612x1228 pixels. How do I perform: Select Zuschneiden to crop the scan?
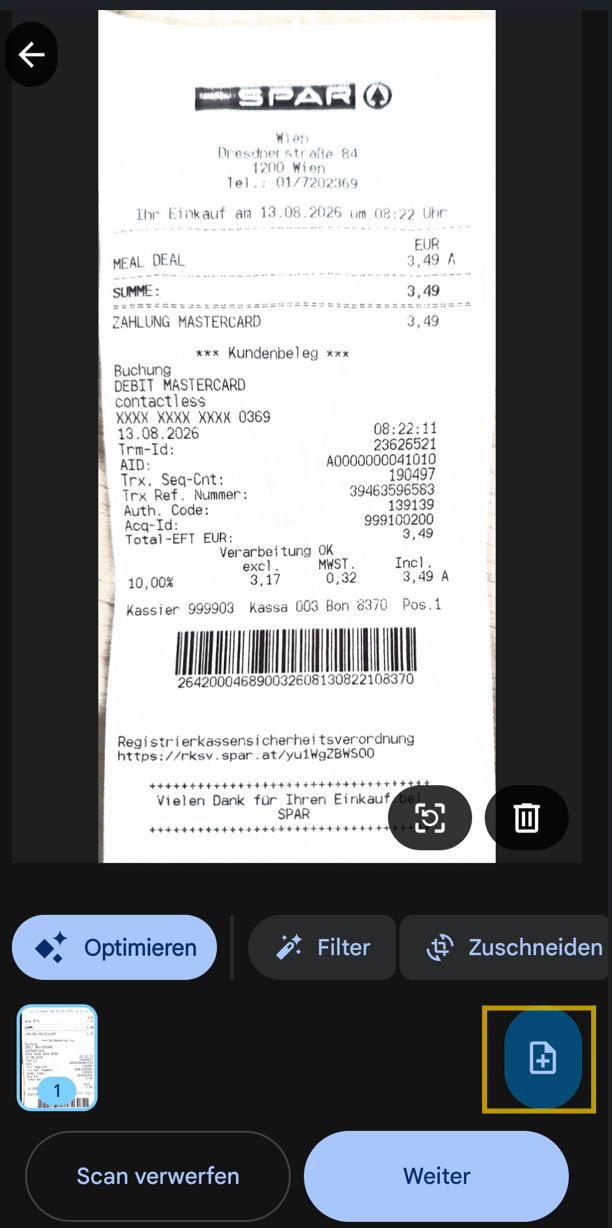tap(505, 947)
